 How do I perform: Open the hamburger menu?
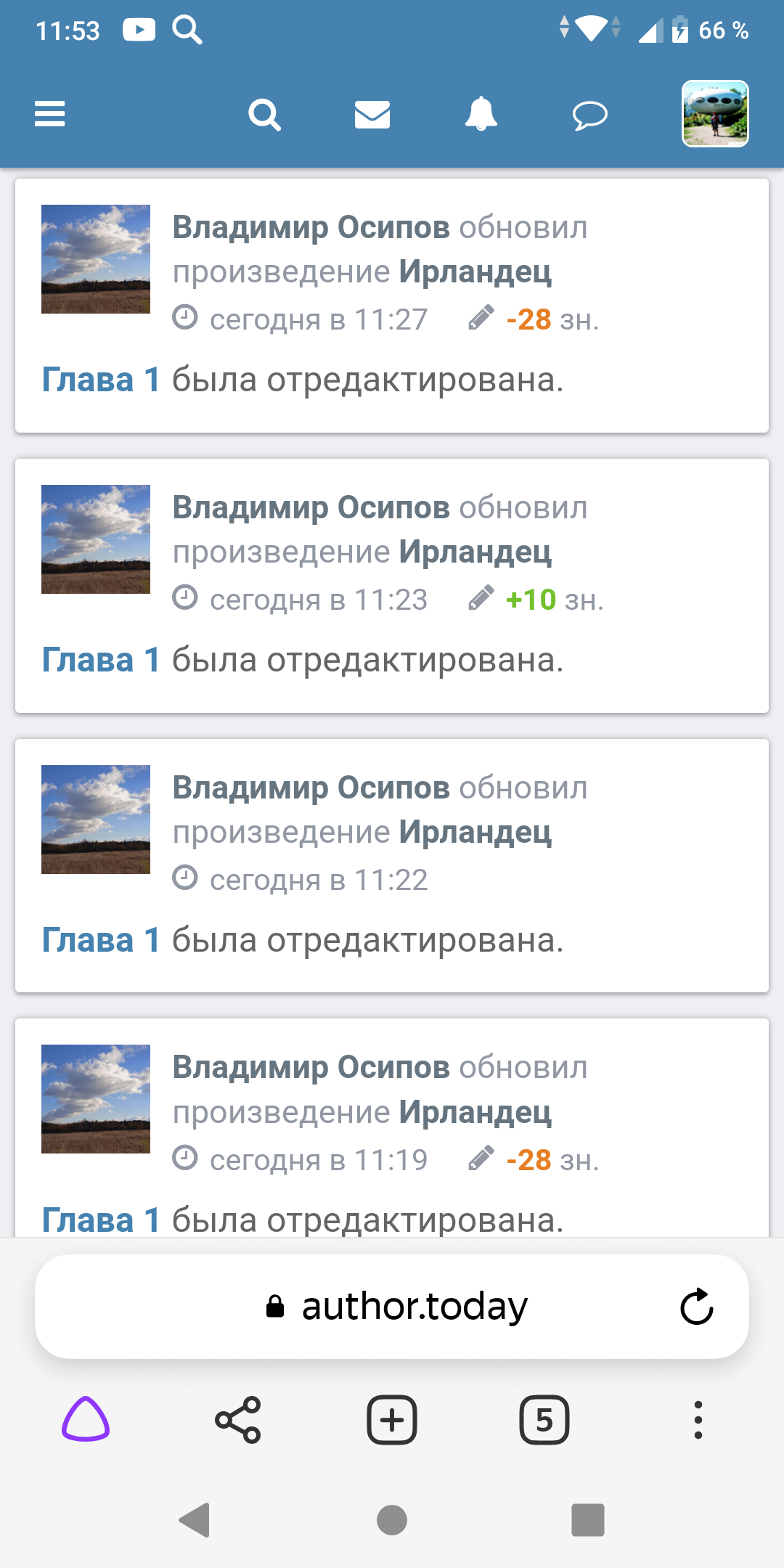[x=49, y=114]
